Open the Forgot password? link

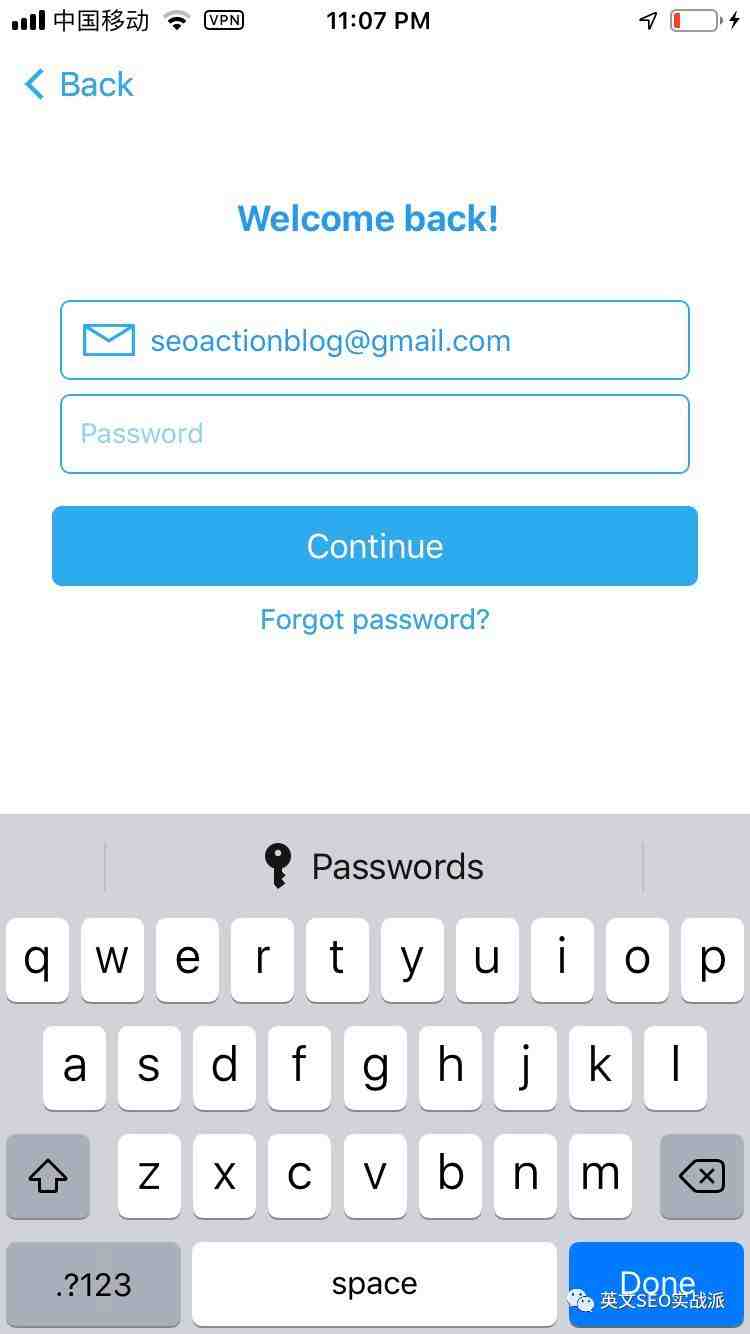click(375, 620)
